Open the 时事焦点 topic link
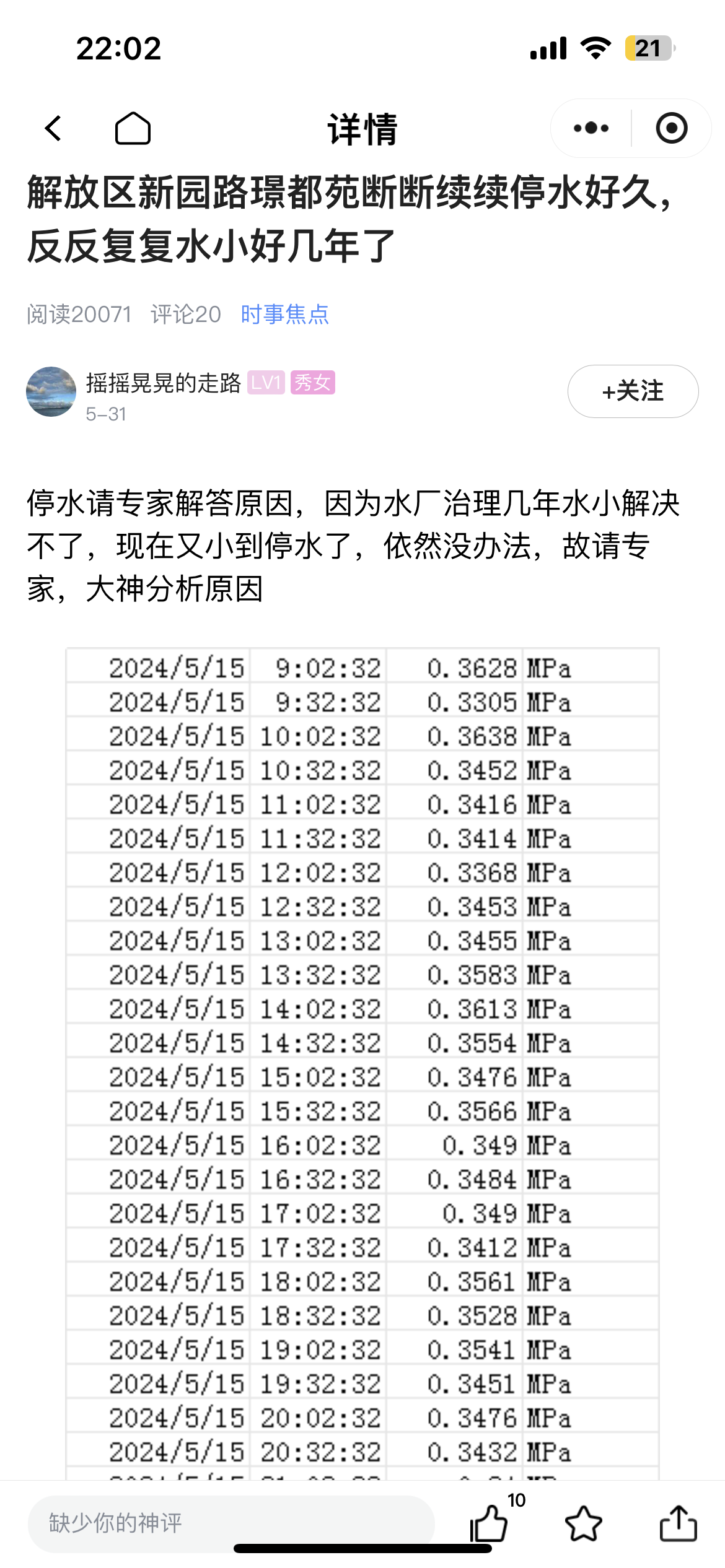Image resolution: width=725 pixels, height=1568 pixels. pyautogui.click(x=284, y=315)
